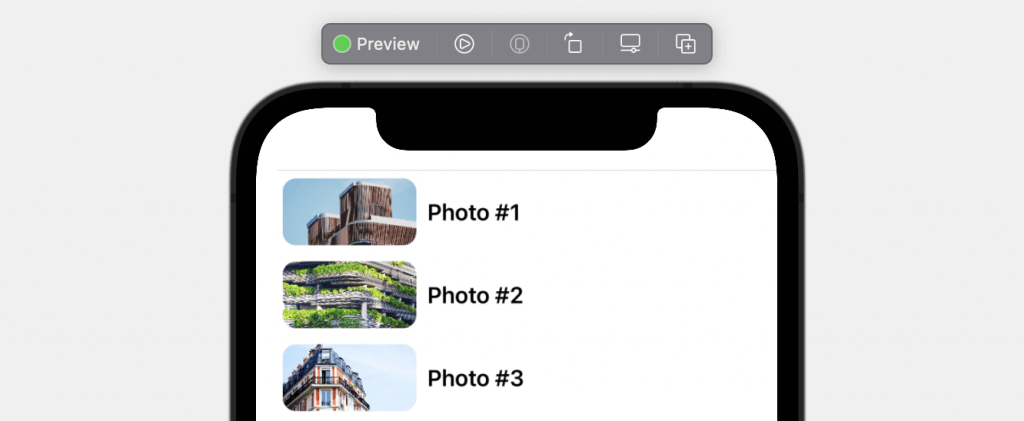Screen dimensions: 1024x421
Task: Tap the Photo #3 row
Action: point(474,378)
